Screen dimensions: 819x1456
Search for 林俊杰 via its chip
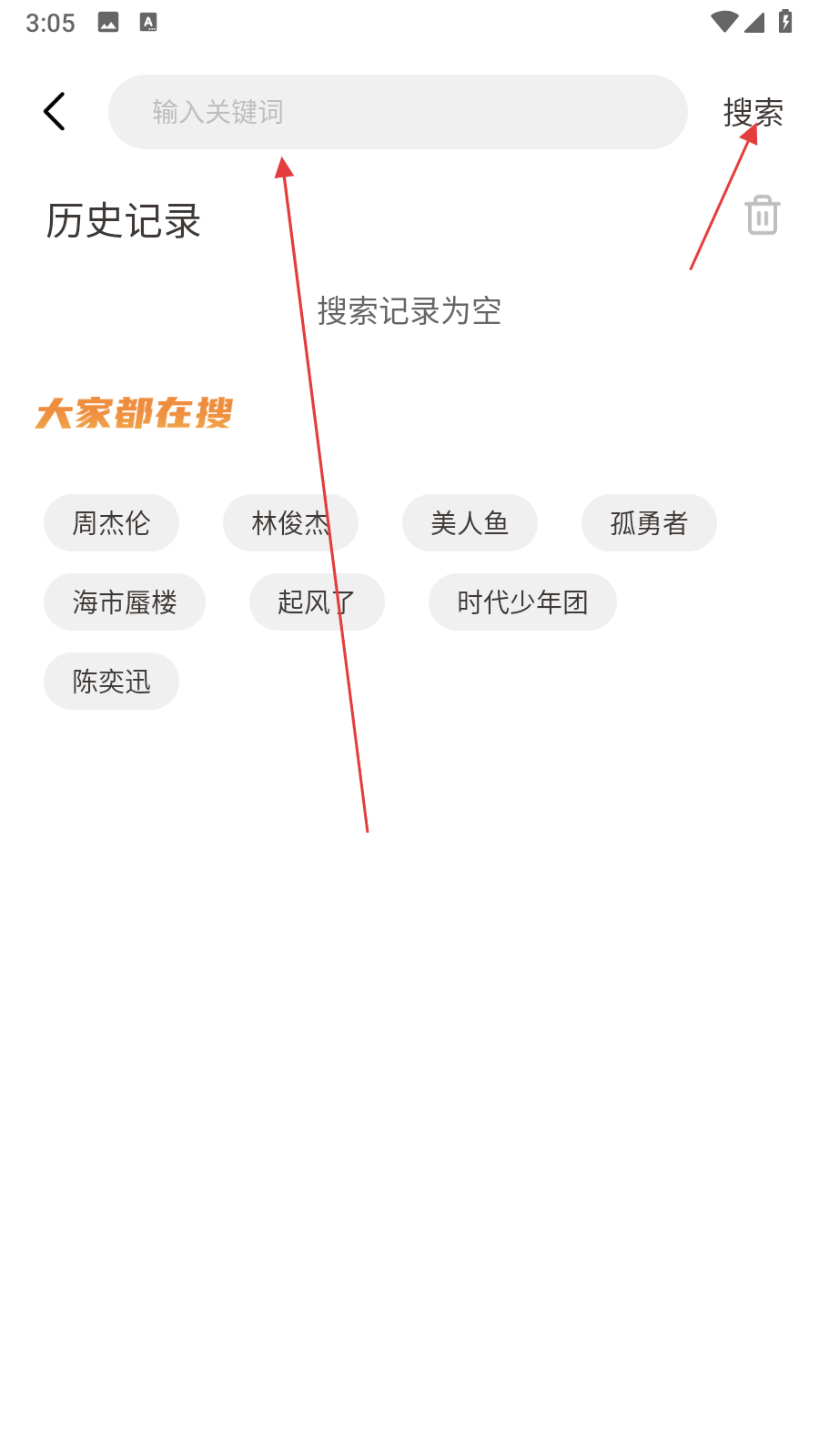290,523
